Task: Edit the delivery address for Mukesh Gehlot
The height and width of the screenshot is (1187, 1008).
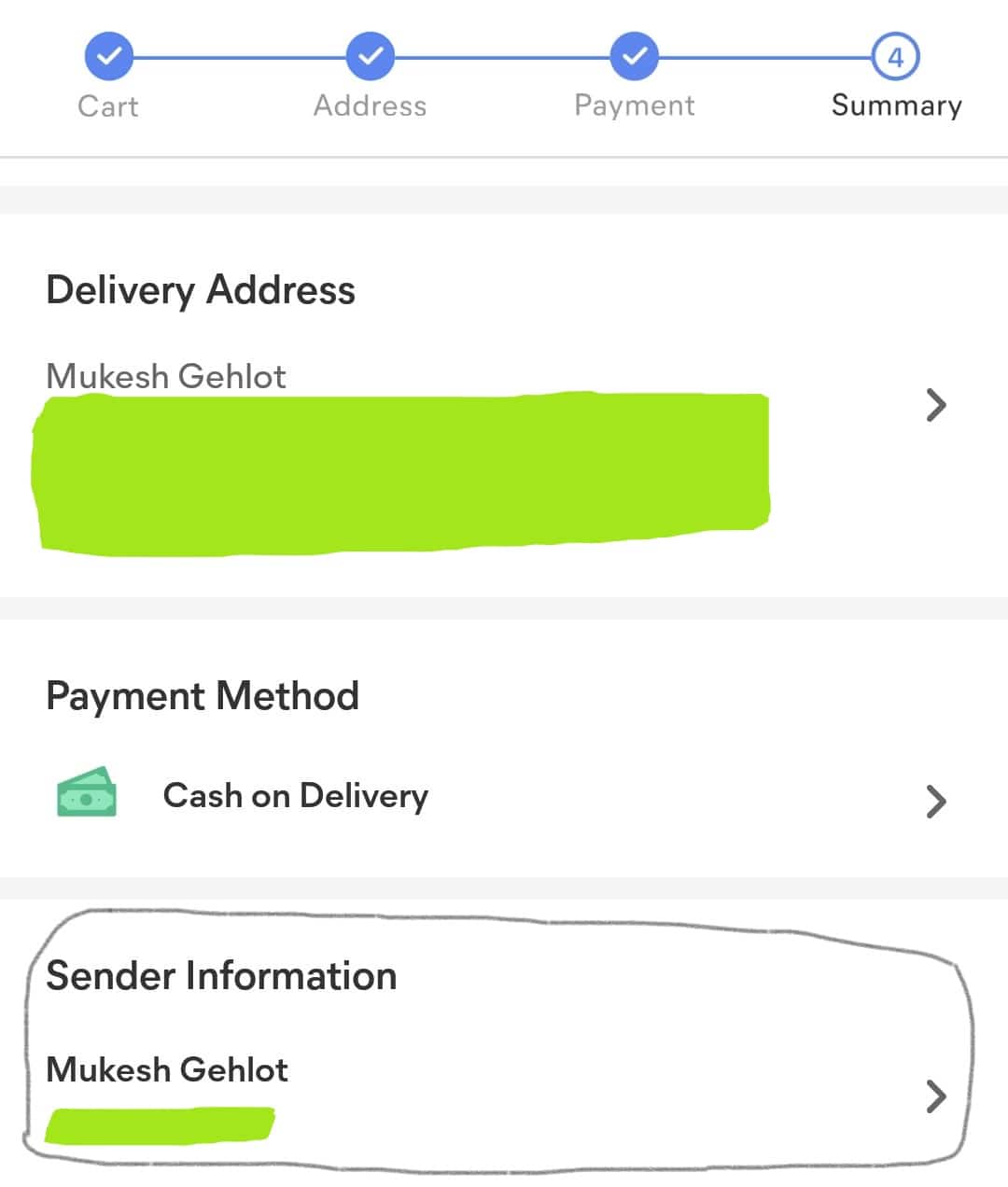Action: (935, 406)
